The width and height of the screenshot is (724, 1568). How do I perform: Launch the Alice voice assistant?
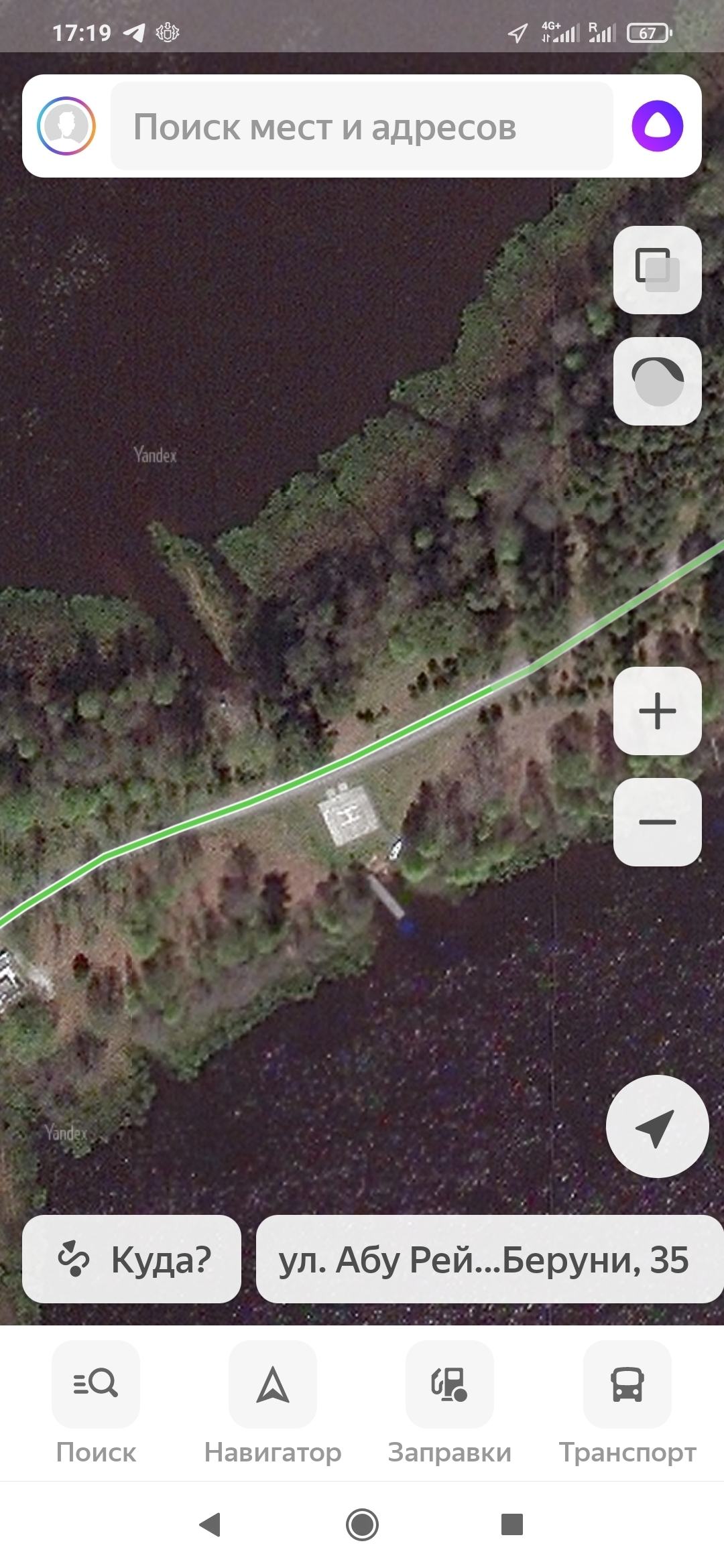pyautogui.click(x=658, y=126)
